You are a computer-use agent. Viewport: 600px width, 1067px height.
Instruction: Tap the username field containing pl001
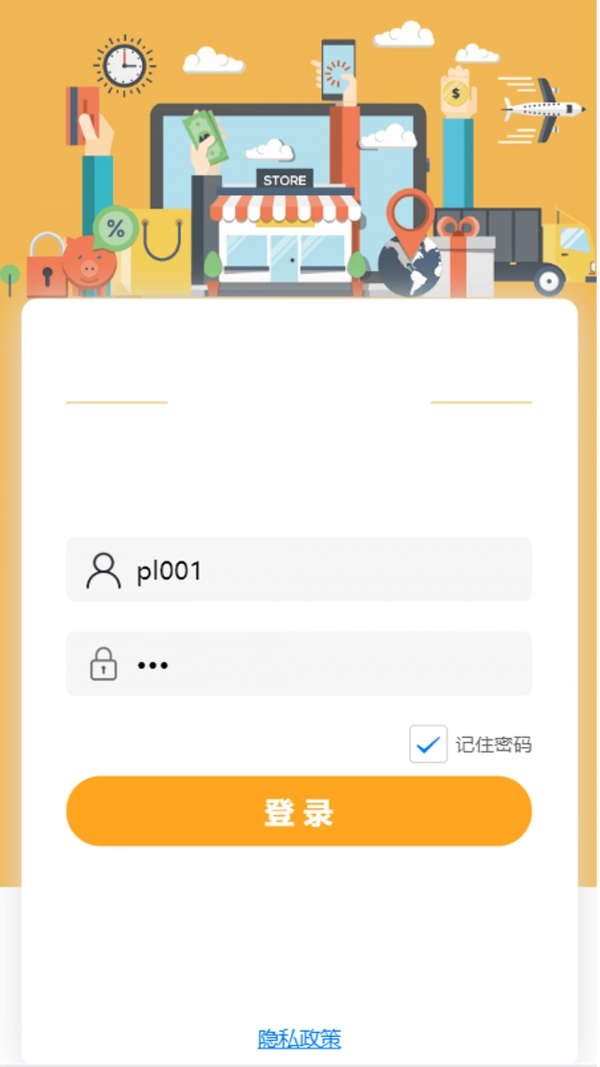tap(320, 570)
